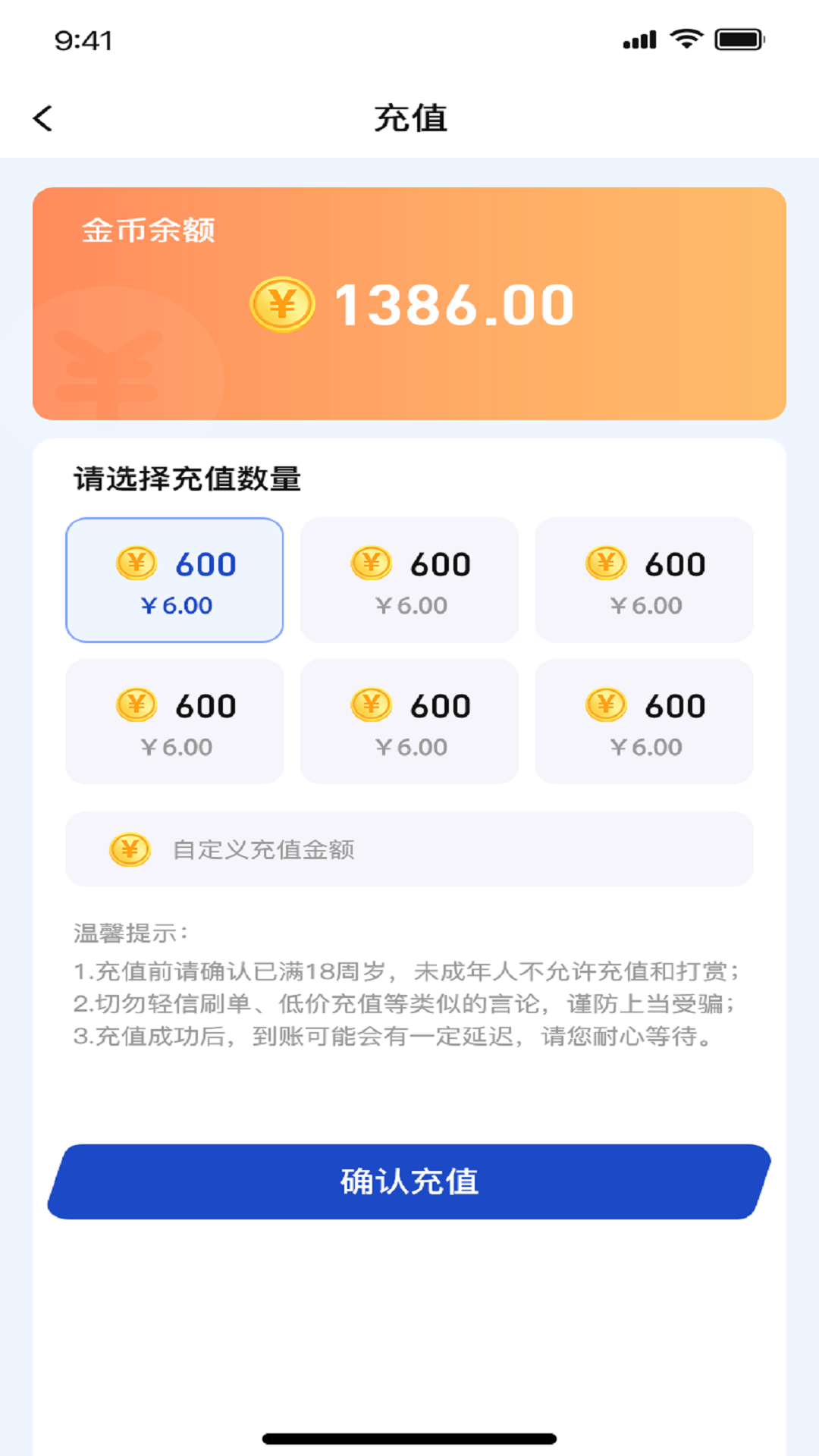Screen dimensions: 819x1456
Task: Tap the highlighted blue 600 coin option
Action: 174,580
